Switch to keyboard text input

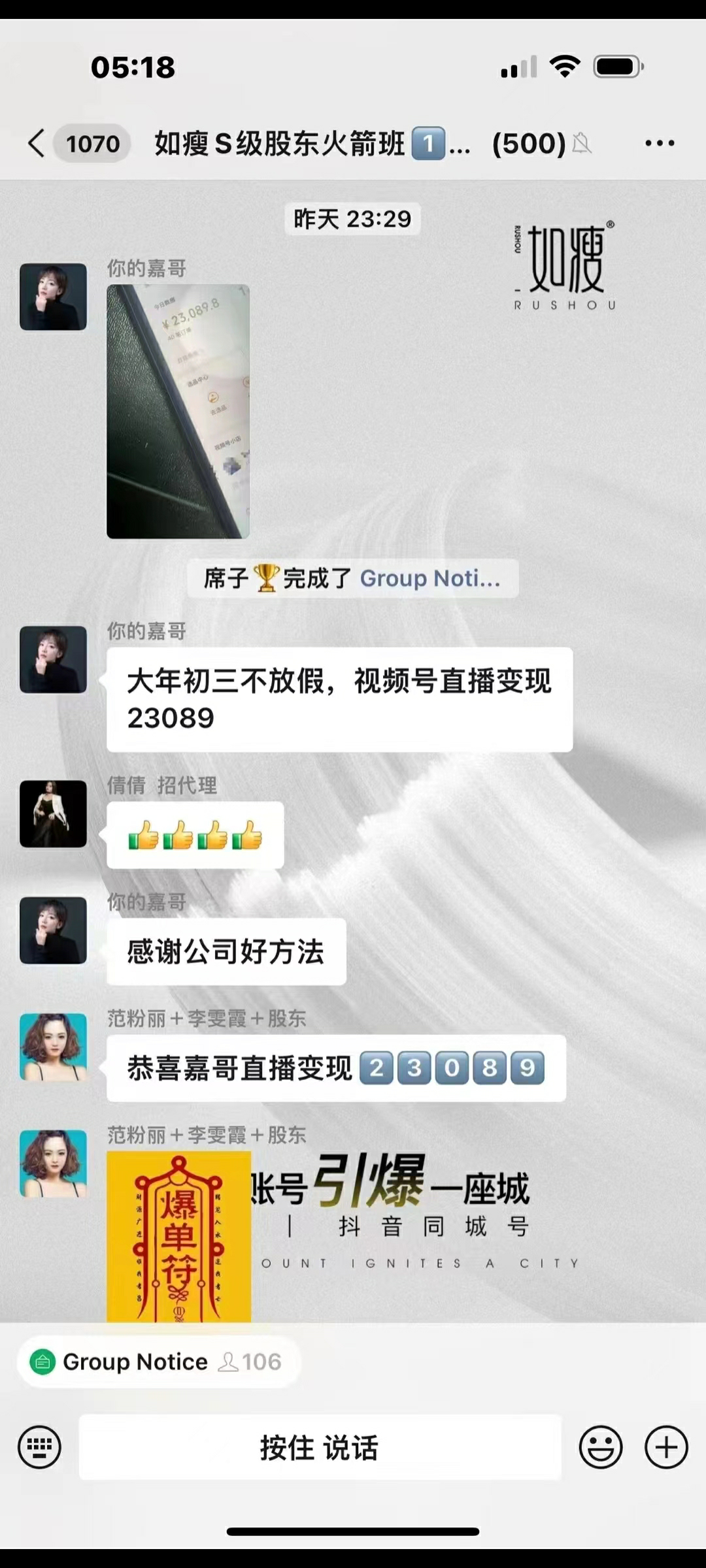40,1447
